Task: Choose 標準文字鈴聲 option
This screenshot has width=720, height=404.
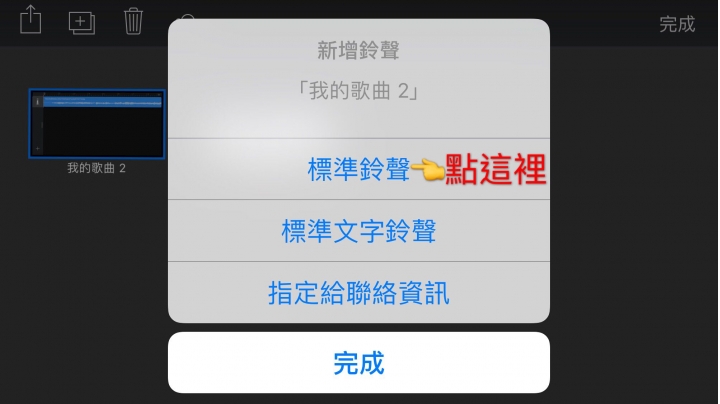Action: pos(358,232)
